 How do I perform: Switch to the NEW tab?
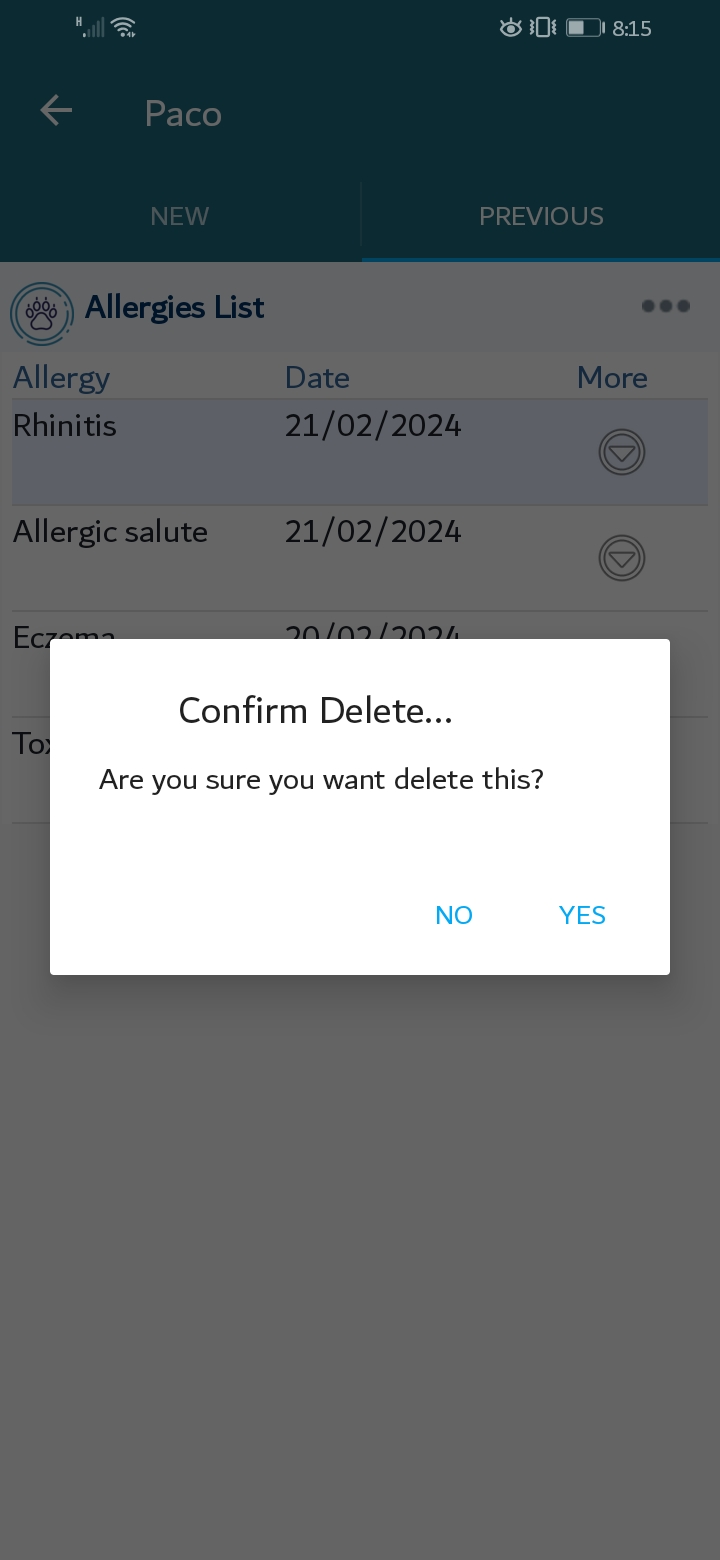(180, 216)
